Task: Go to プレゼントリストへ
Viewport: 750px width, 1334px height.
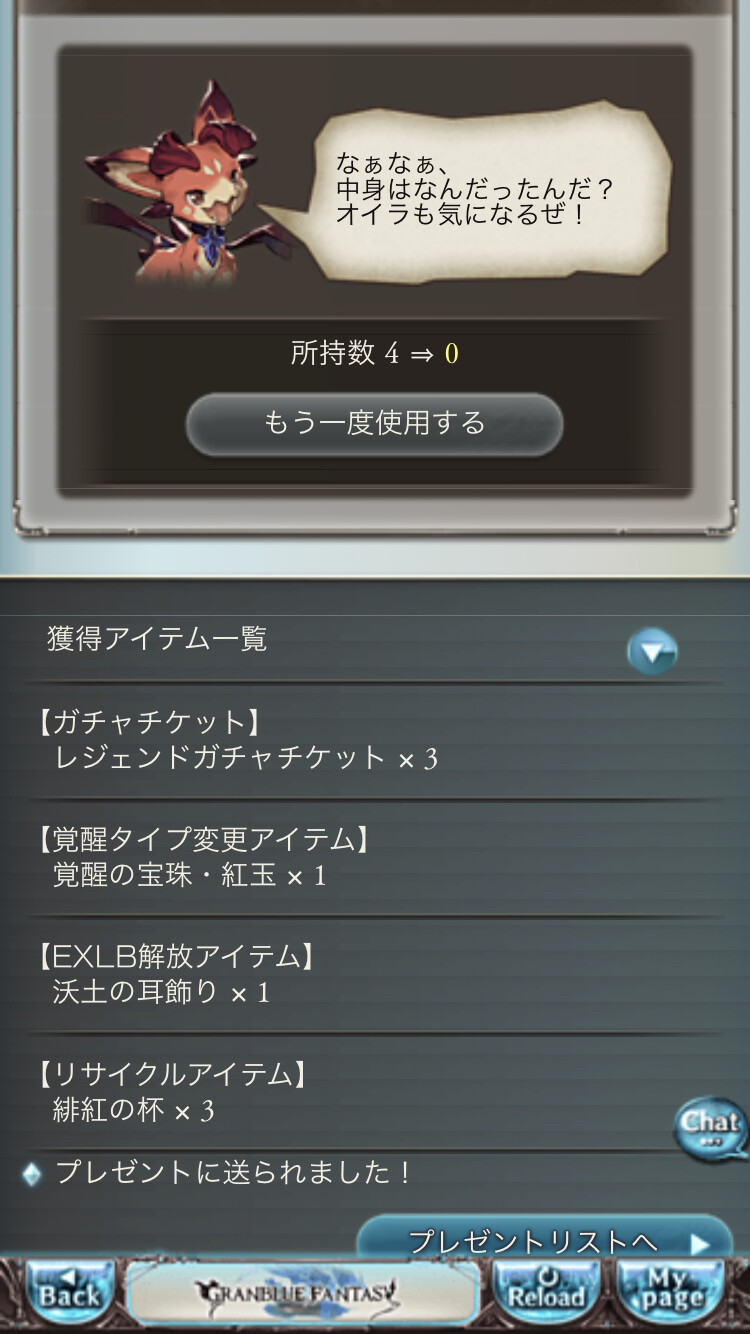Action: coord(545,1240)
